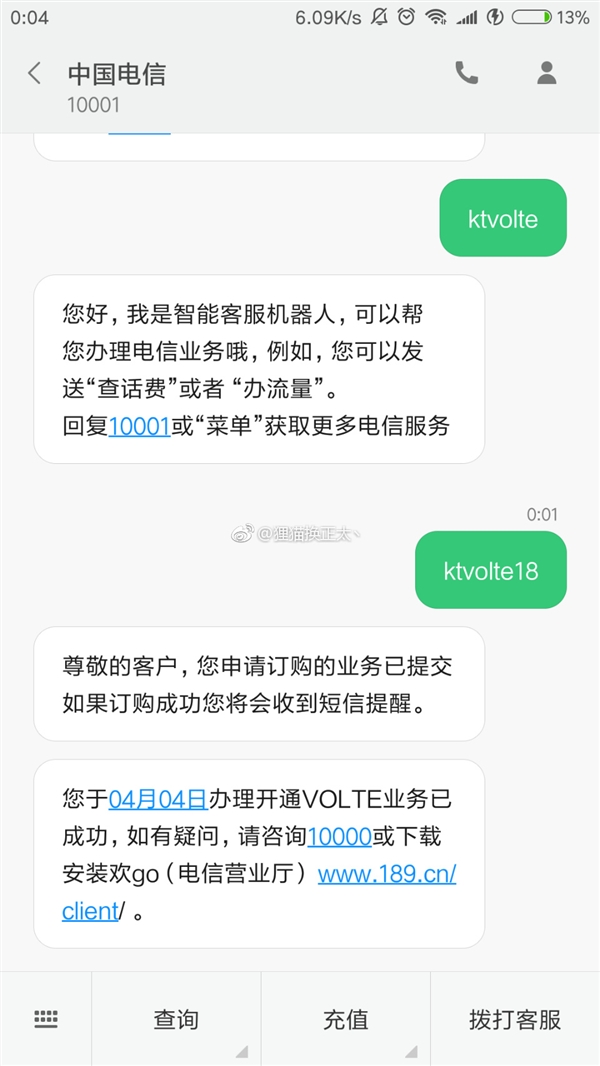The height and width of the screenshot is (1066, 600).
Task: Go back from the 中国电信 conversation
Action: point(35,73)
